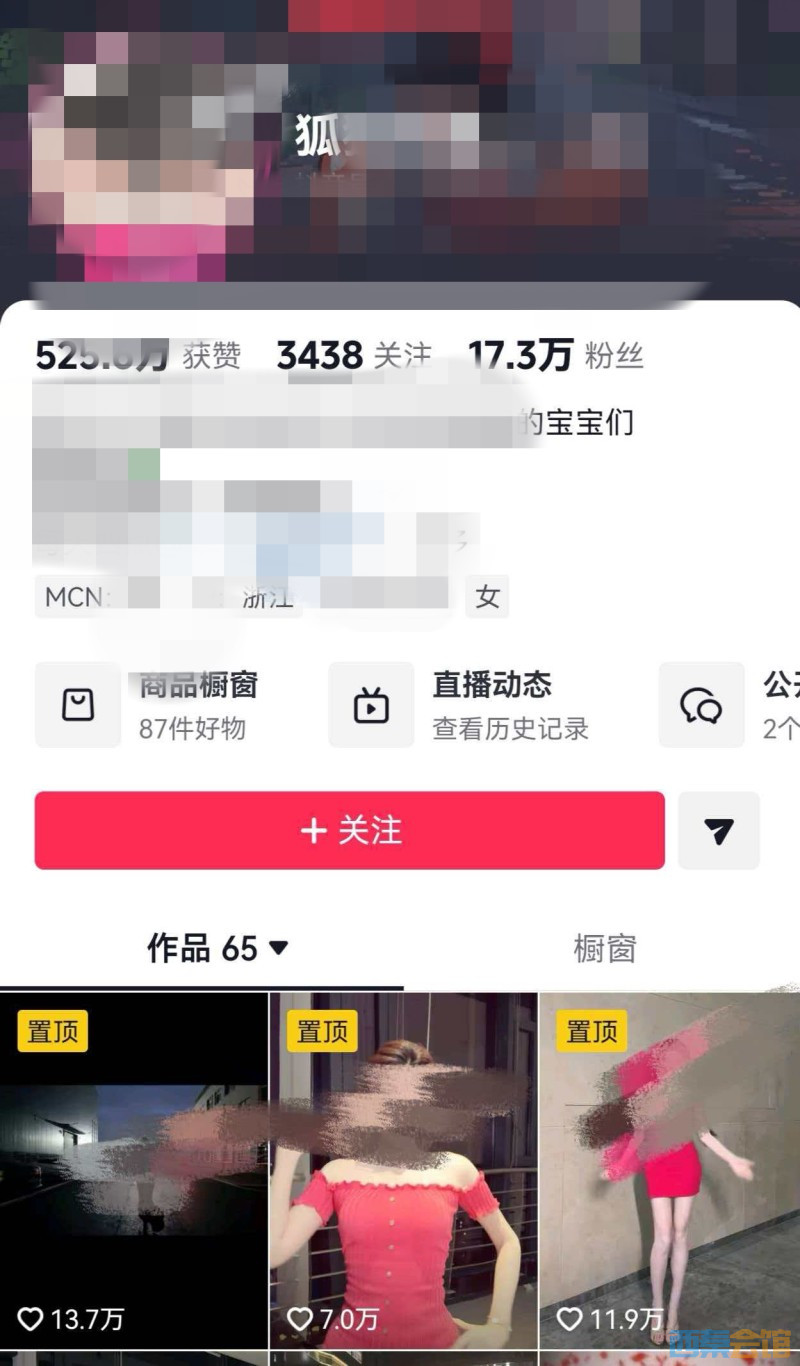Viewport: 800px width, 1366px height.
Task: Open the share arrow beside follow button
Action: click(718, 830)
